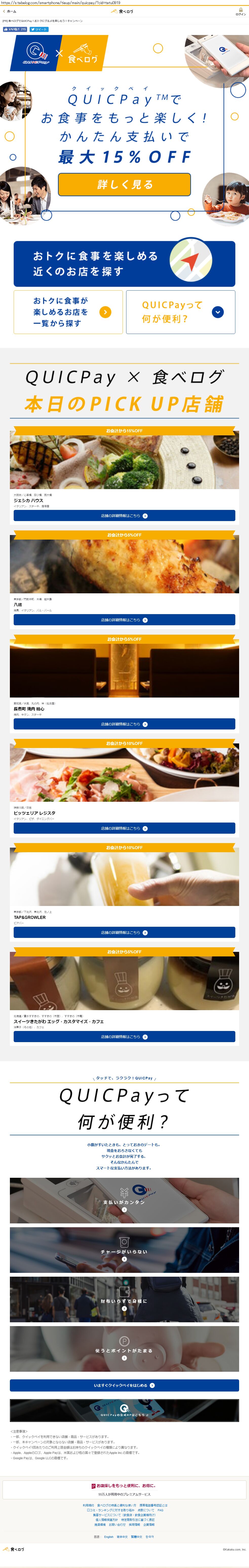The width and height of the screenshot is (249, 1568).
Task: Open スイーツきたがわ store details
Action: 124,1037
